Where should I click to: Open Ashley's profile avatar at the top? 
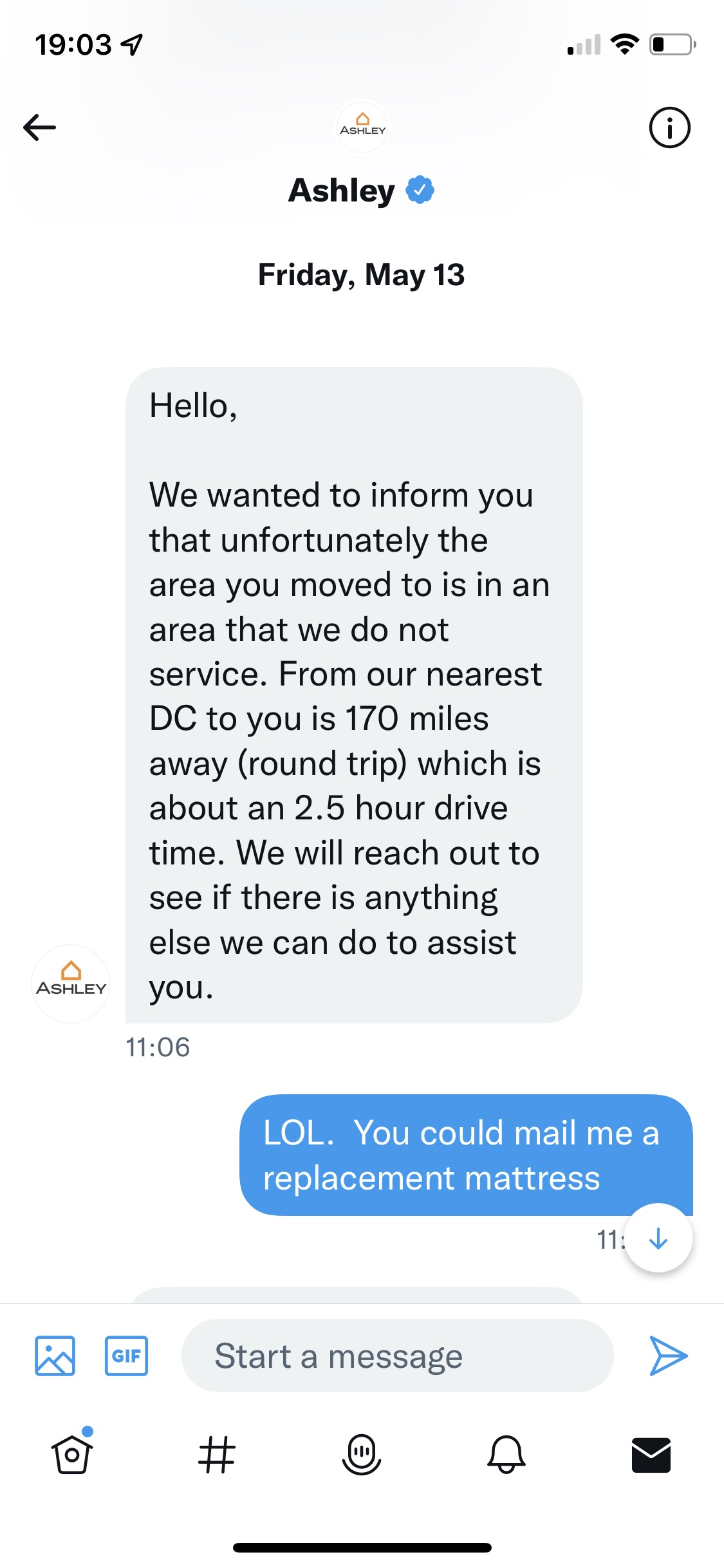(x=362, y=127)
